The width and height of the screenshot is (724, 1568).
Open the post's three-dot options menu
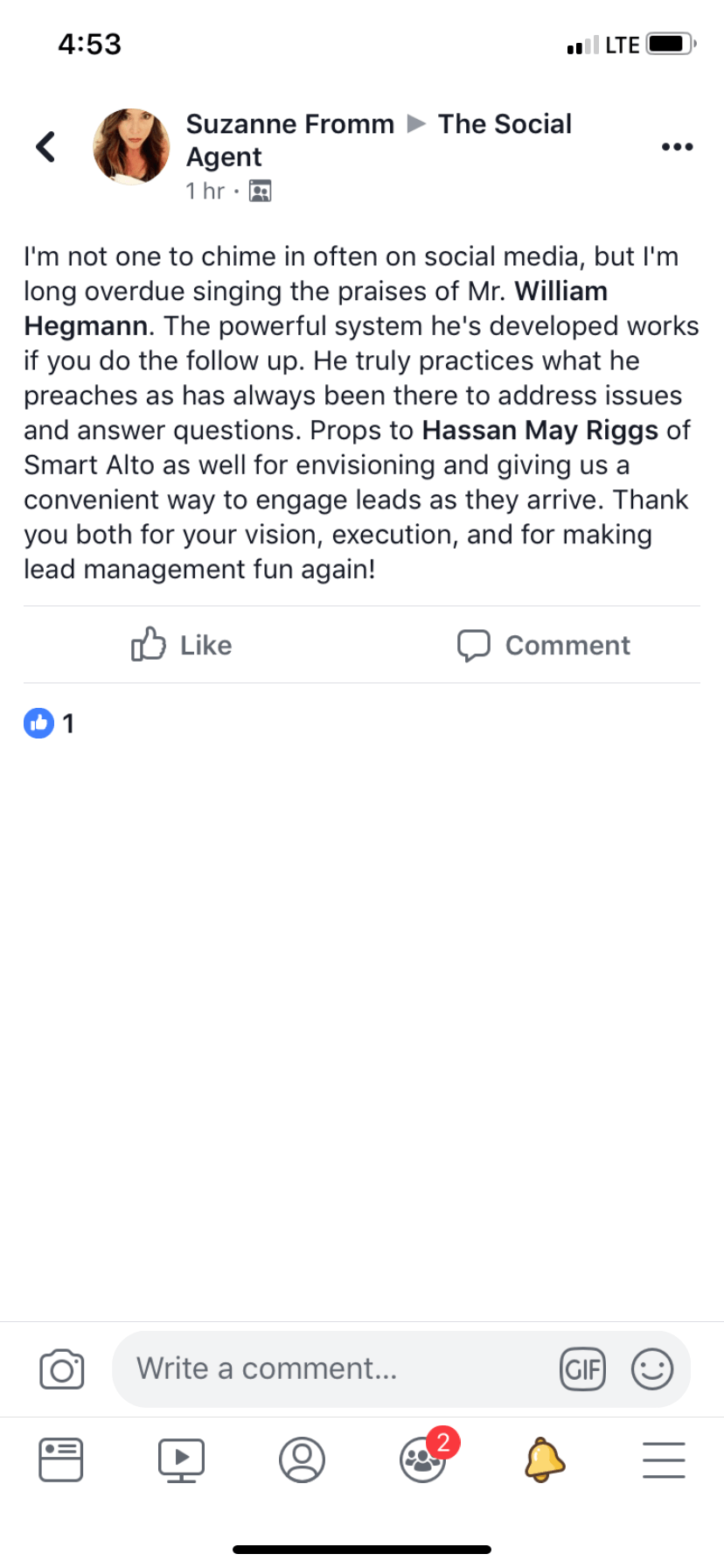677,146
